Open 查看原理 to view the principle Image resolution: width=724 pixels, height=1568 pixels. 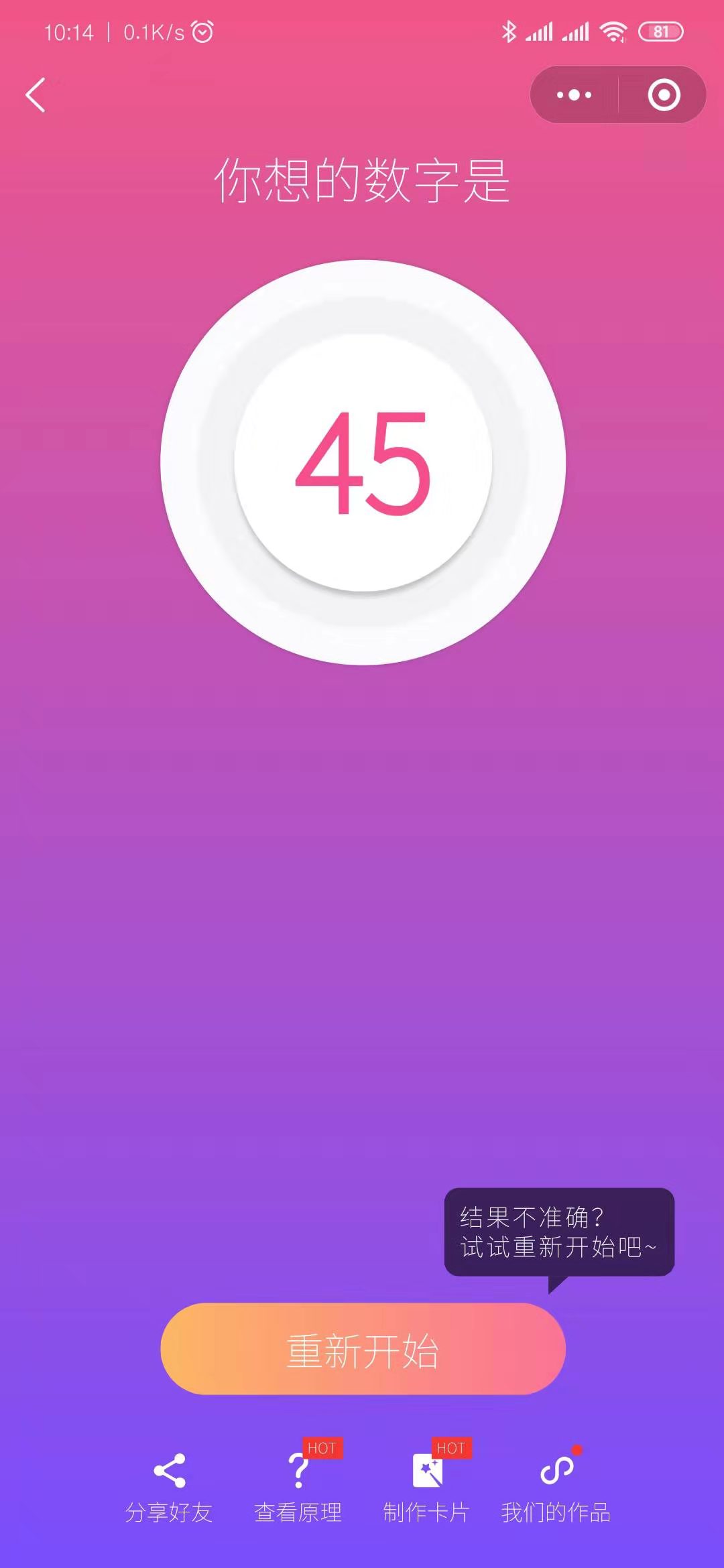point(298,1486)
